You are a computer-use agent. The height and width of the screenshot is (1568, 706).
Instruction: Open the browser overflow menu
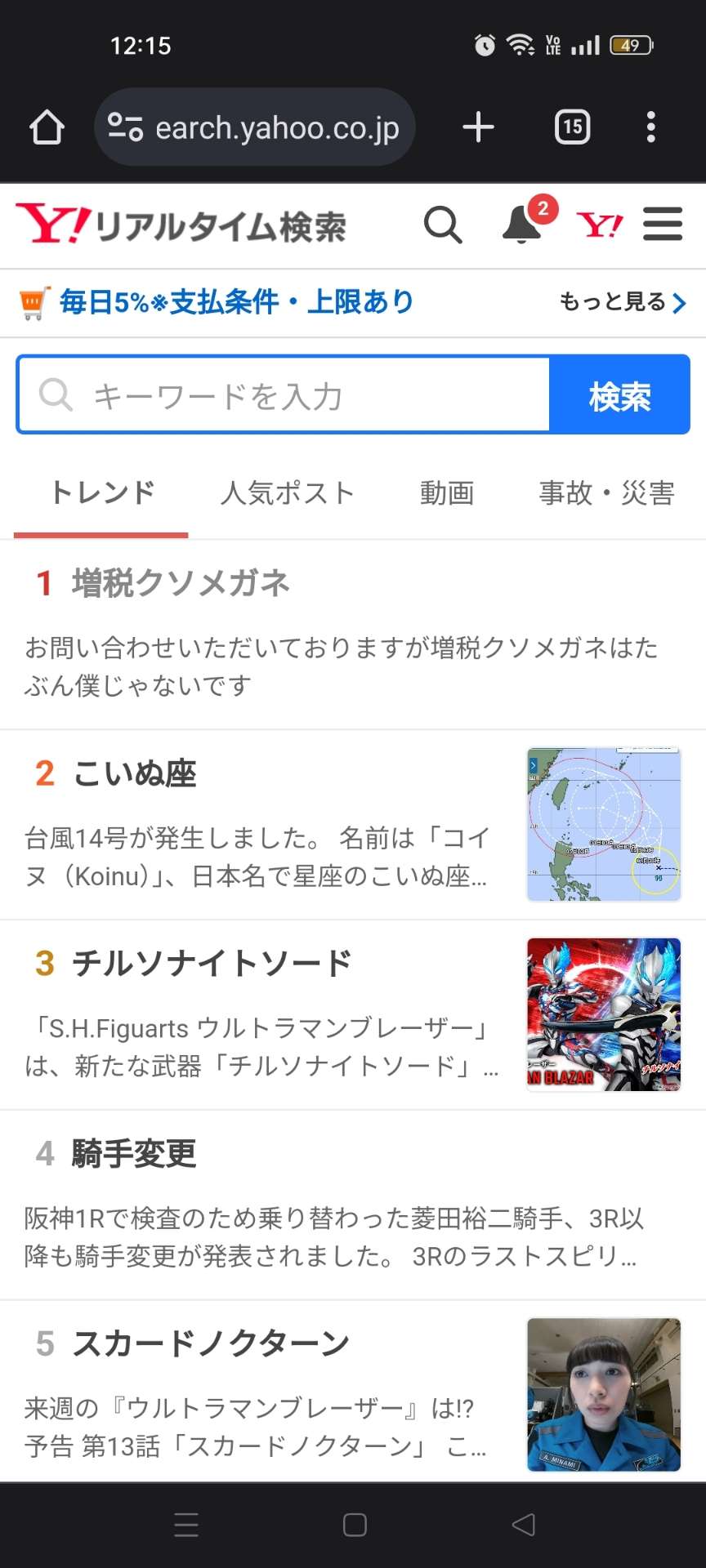click(x=650, y=127)
